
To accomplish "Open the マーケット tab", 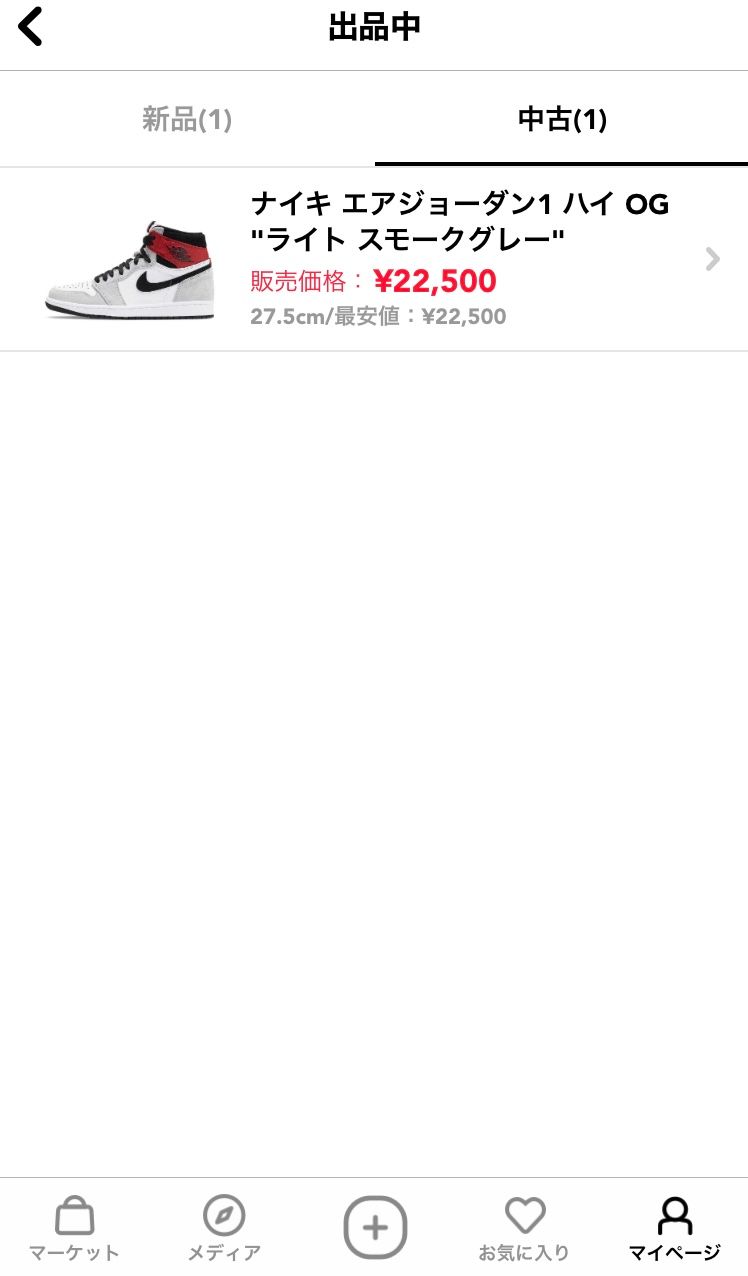I will tap(74, 1229).
